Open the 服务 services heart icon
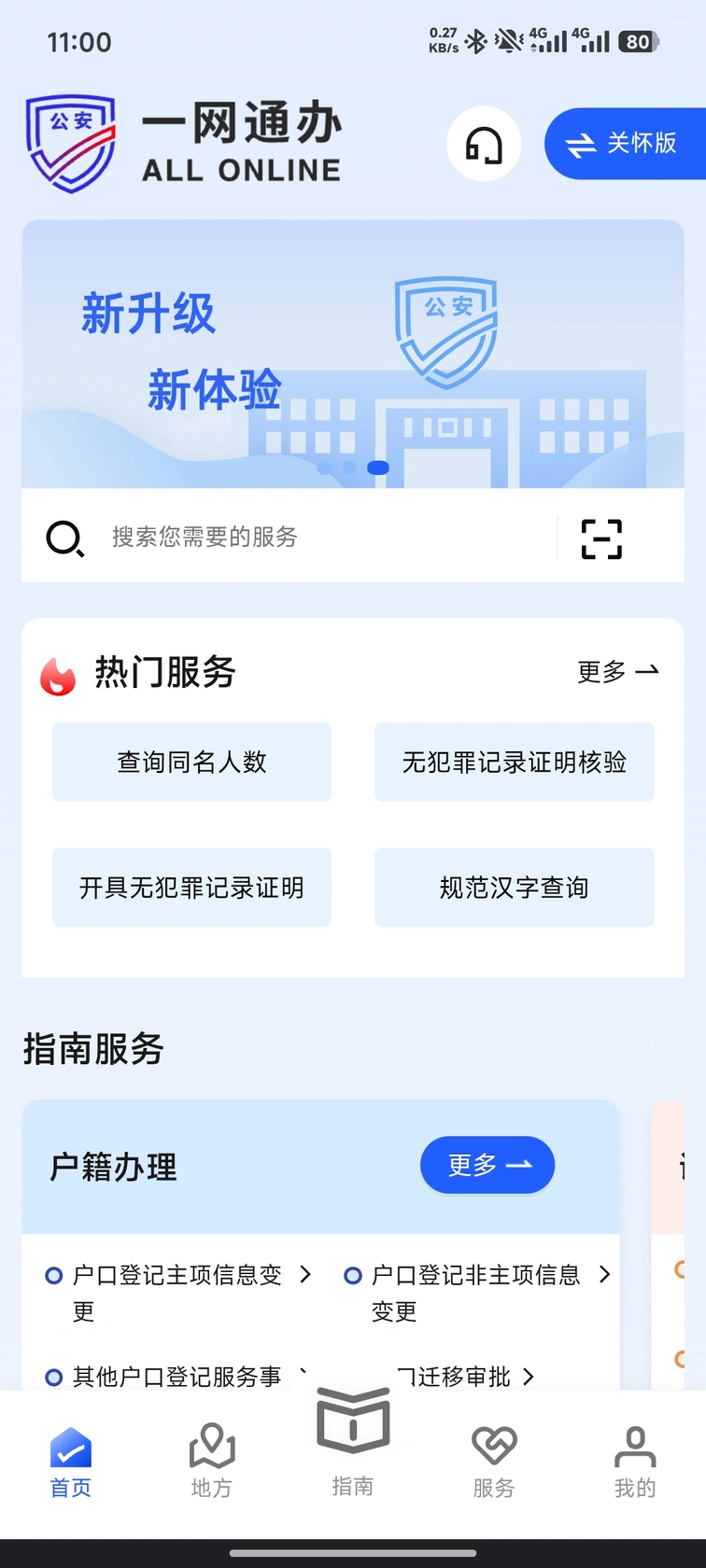The width and height of the screenshot is (706, 1568). click(493, 1442)
